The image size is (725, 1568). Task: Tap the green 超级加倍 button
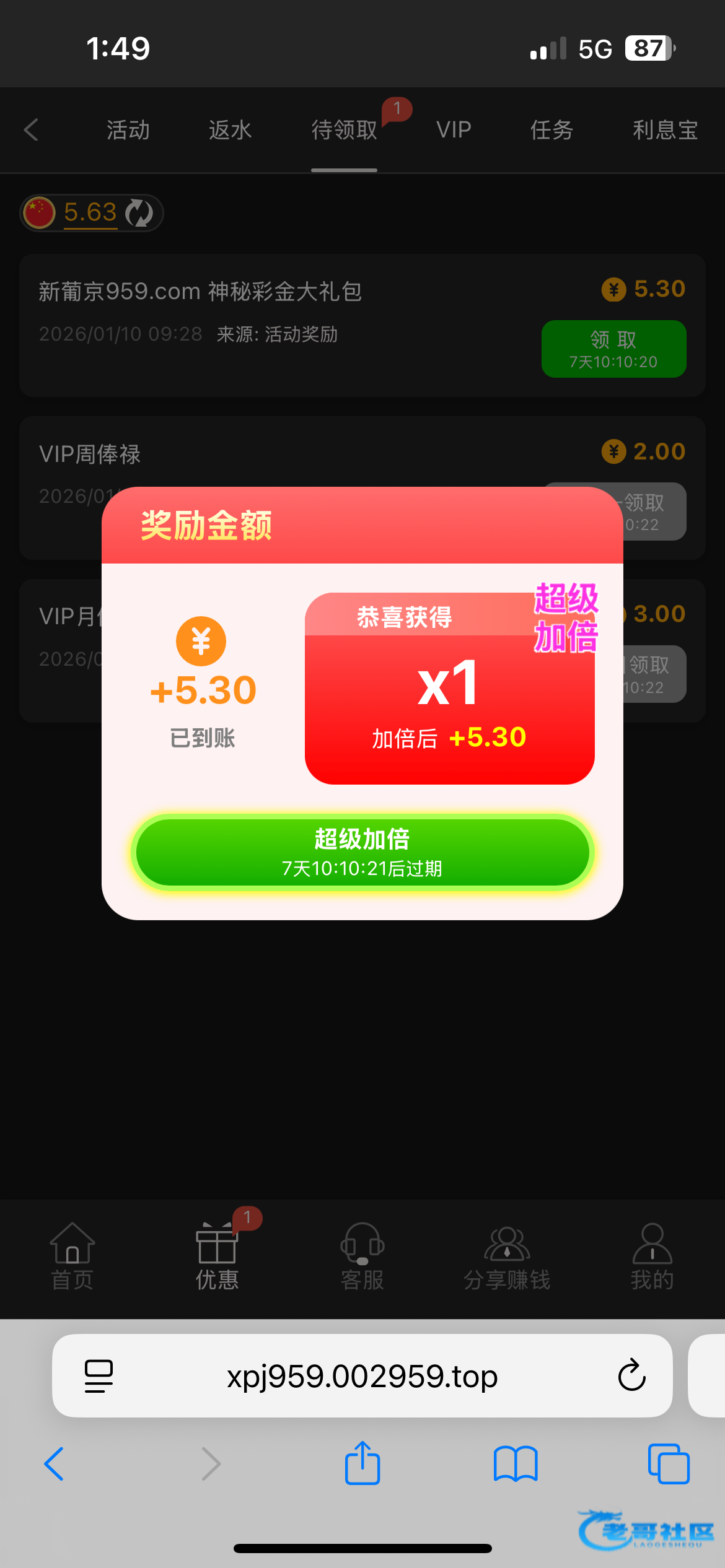362,852
